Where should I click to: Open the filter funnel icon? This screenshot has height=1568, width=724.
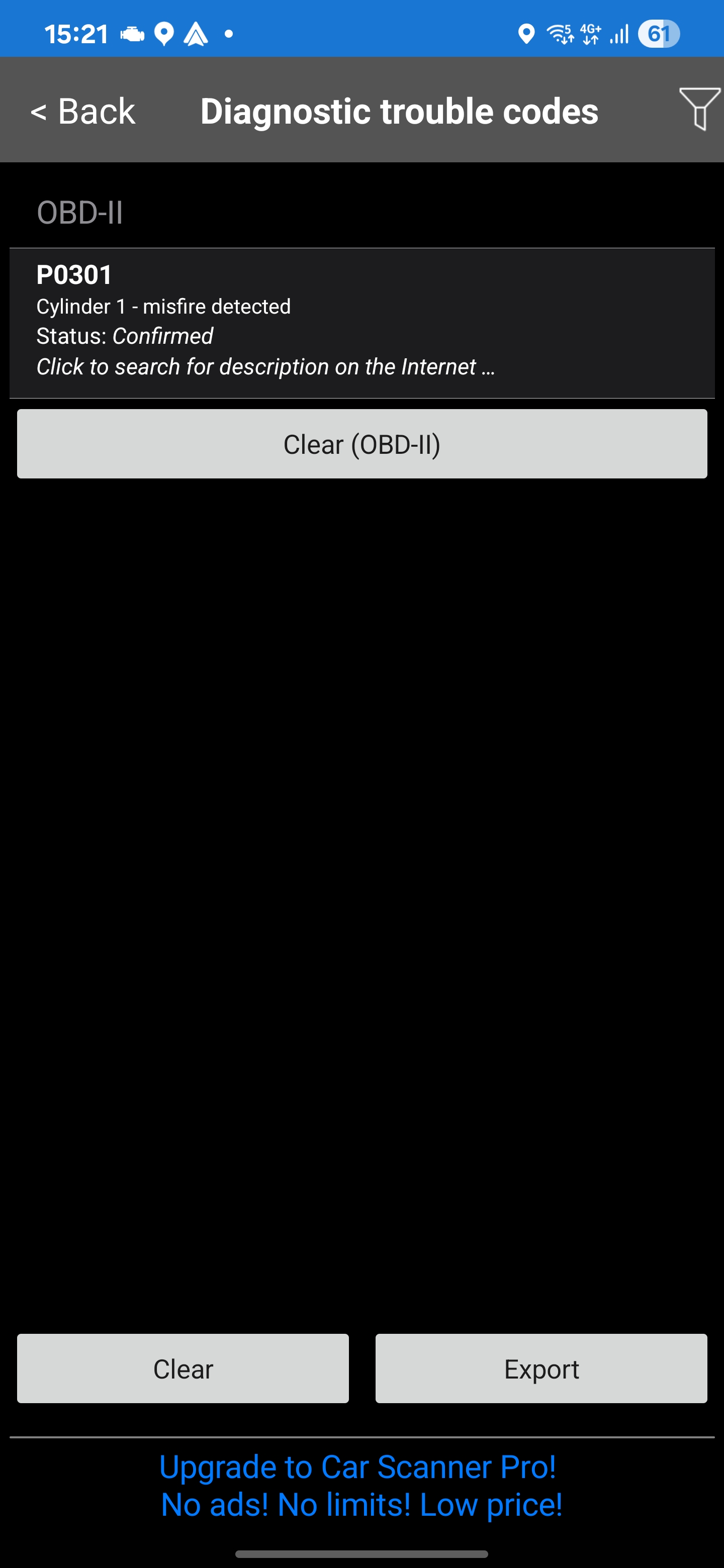pyautogui.click(x=700, y=109)
